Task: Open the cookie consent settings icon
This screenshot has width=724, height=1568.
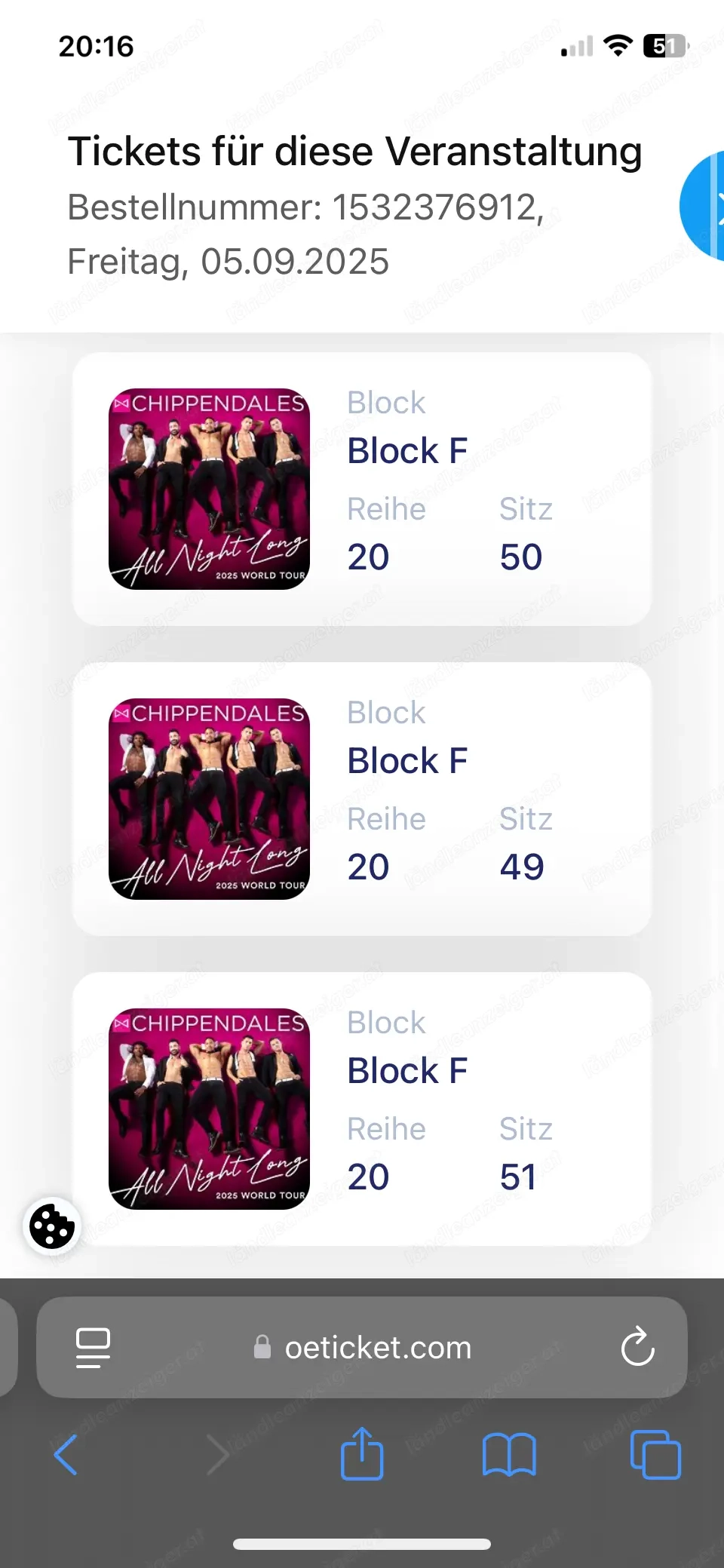Action: 51,1227
